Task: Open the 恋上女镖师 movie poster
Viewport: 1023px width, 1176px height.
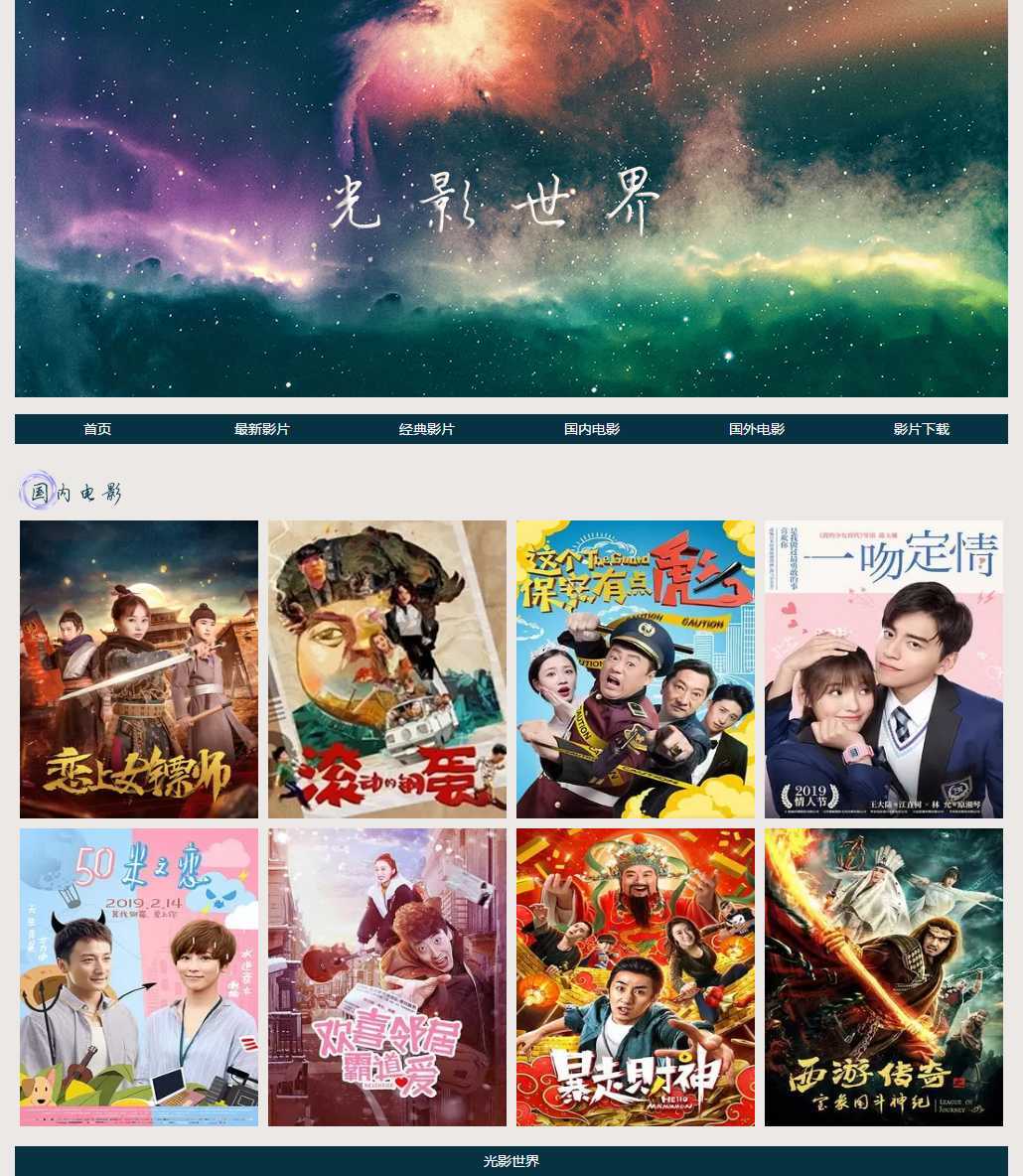Action: click(139, 669)
